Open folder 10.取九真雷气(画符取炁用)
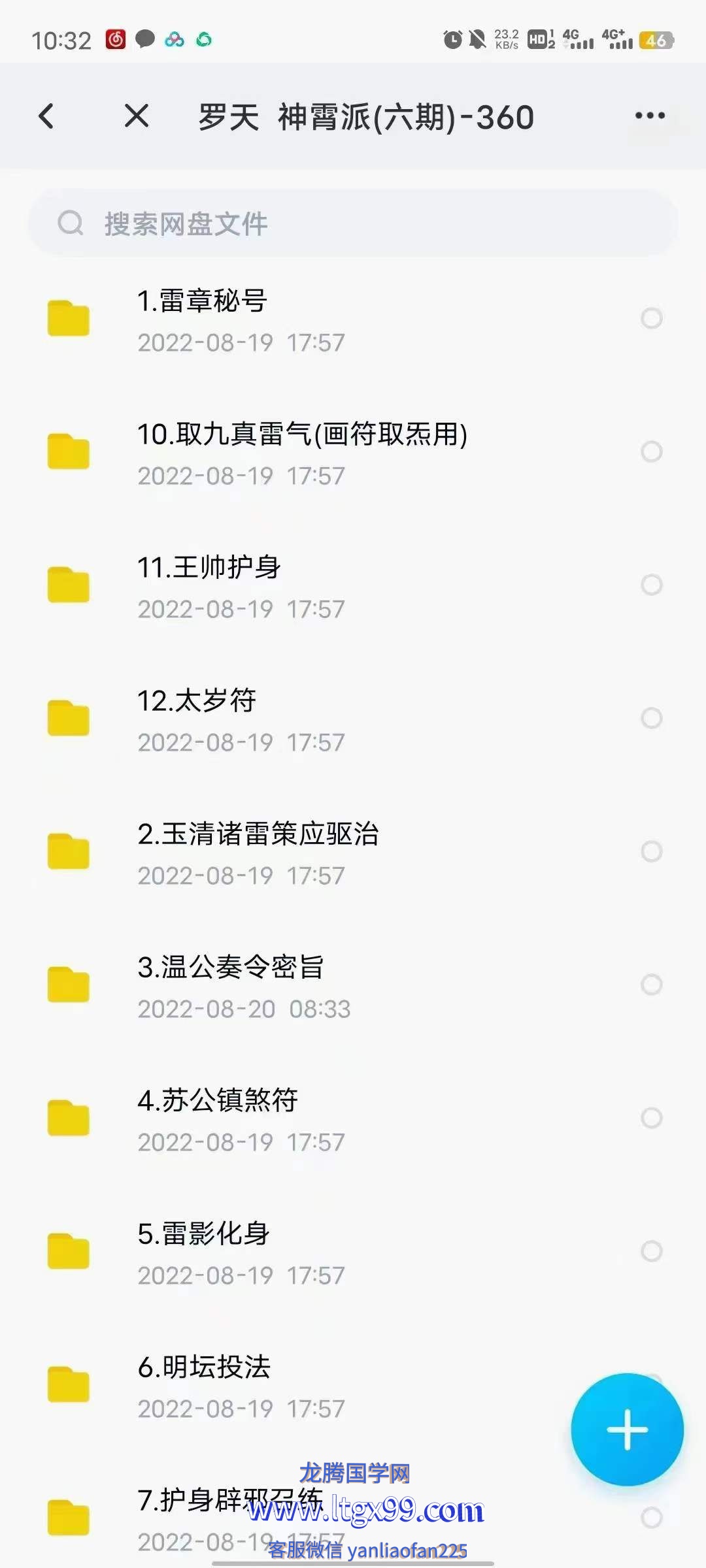This screenshot has height=1568, width=706. 353,453
